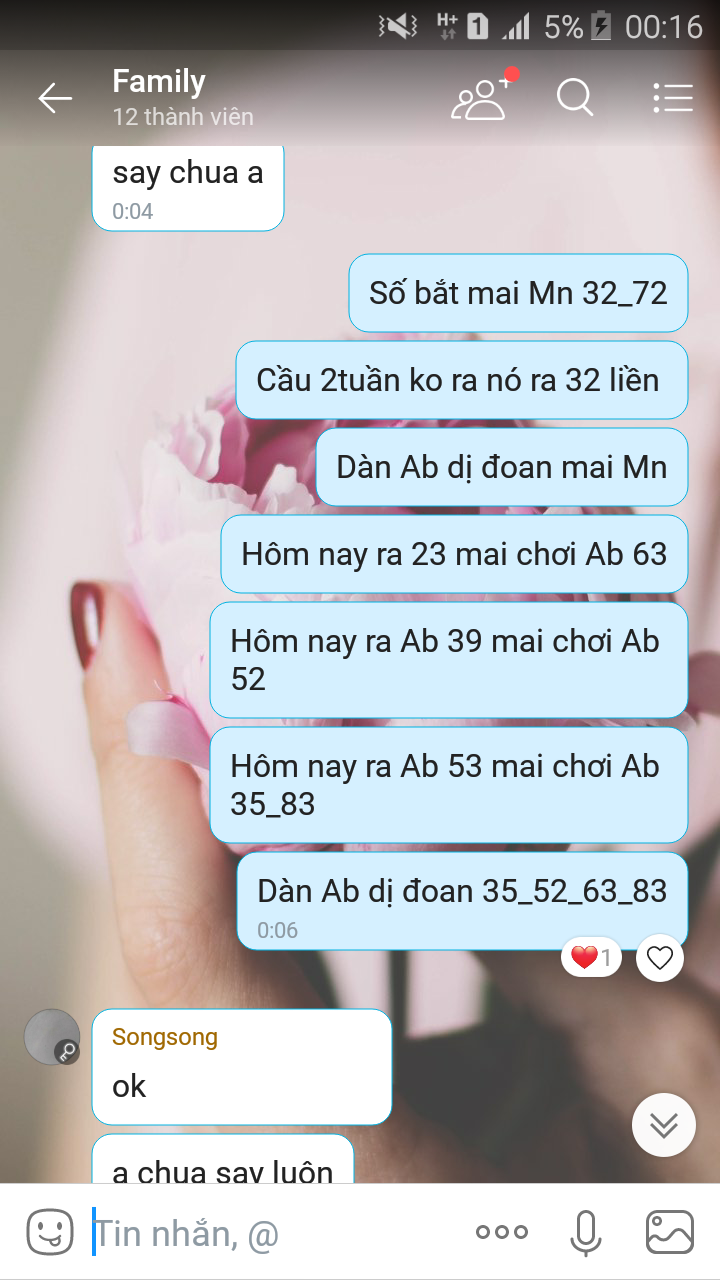Image resolution: width=720 pixels, height=1280 pixels.
Task: Add members to the Family group
Action: [x=481, y=98]
